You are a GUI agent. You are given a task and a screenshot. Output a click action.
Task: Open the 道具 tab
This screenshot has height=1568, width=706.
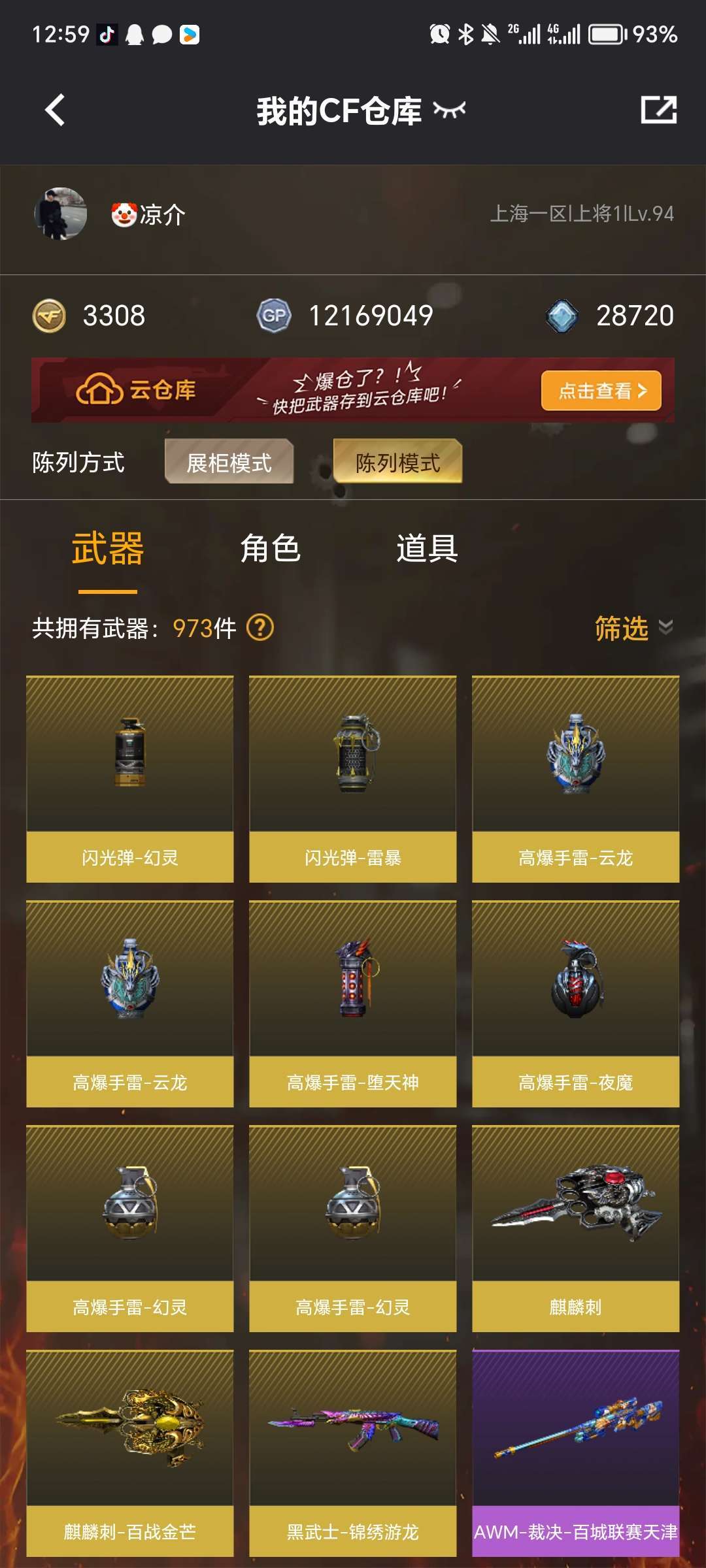coord(427,551)
